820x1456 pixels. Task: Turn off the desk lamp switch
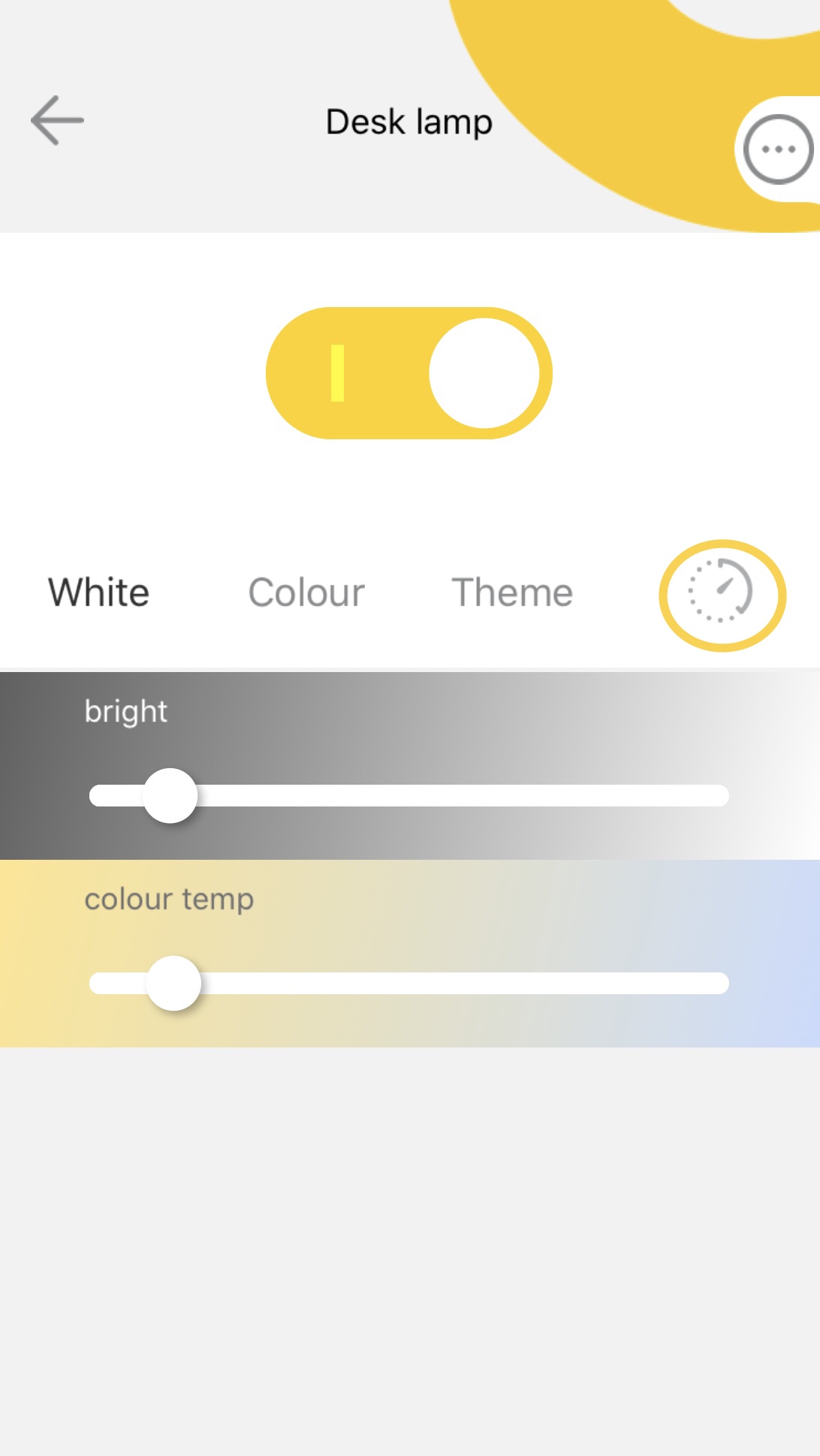[x=409, y=373]
